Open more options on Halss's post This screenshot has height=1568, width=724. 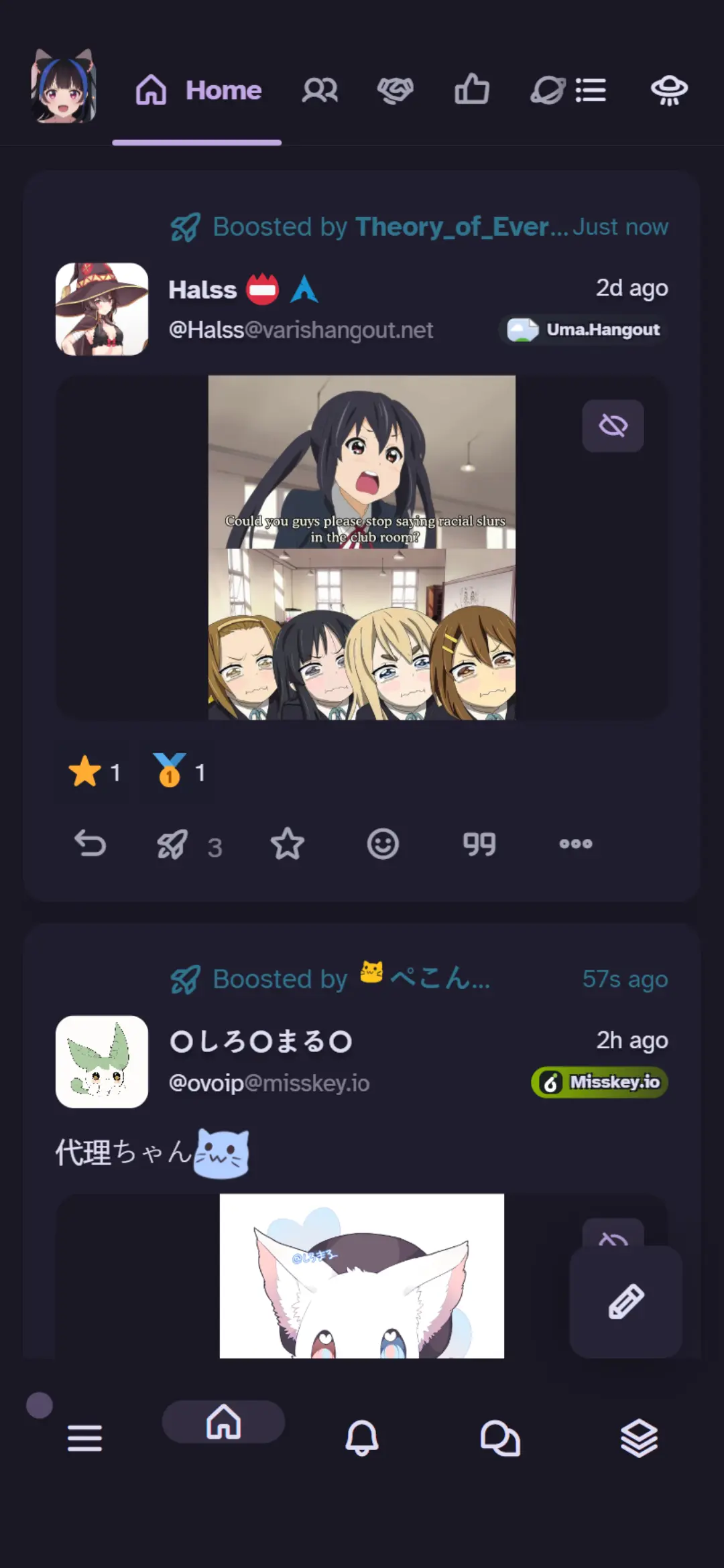(x=576, y=844)
